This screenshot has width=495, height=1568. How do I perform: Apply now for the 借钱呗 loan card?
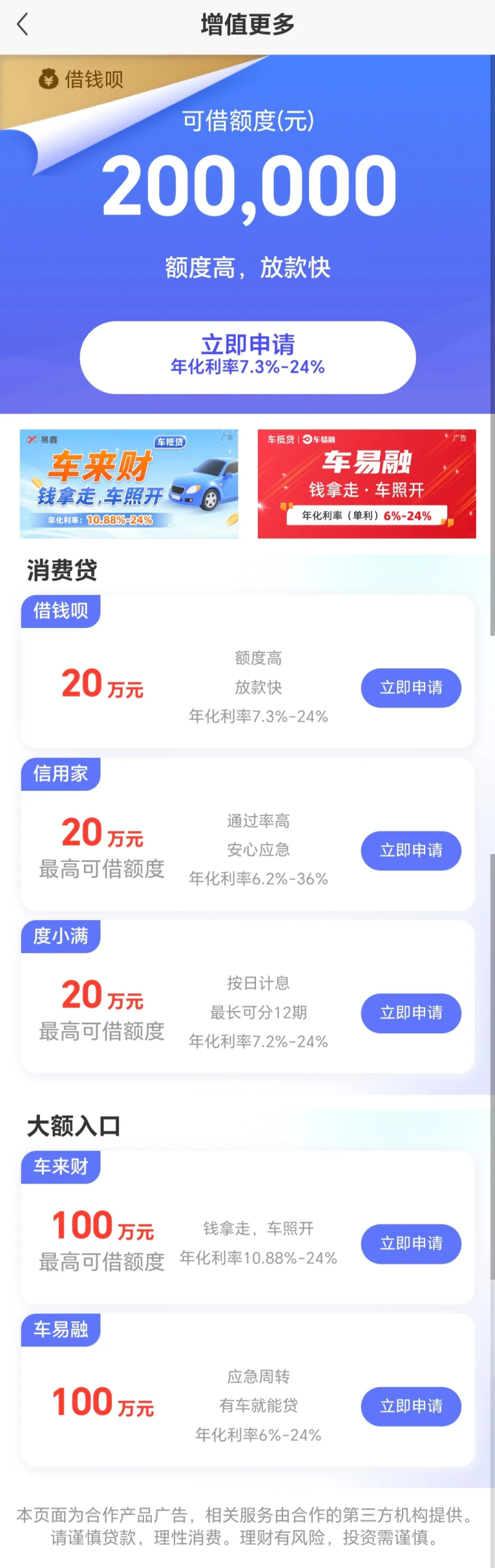point(410,688)
